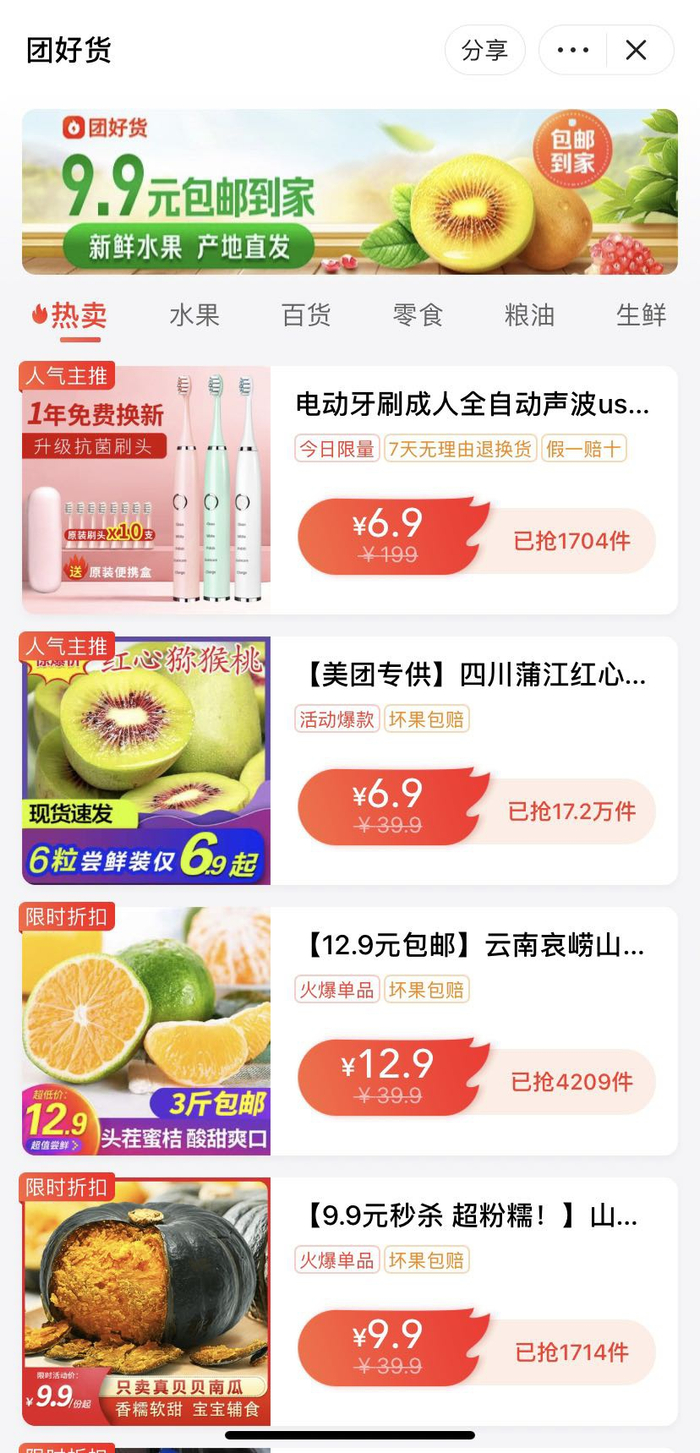Show the 生鲜 category
700x1453 pixels.
641,315
